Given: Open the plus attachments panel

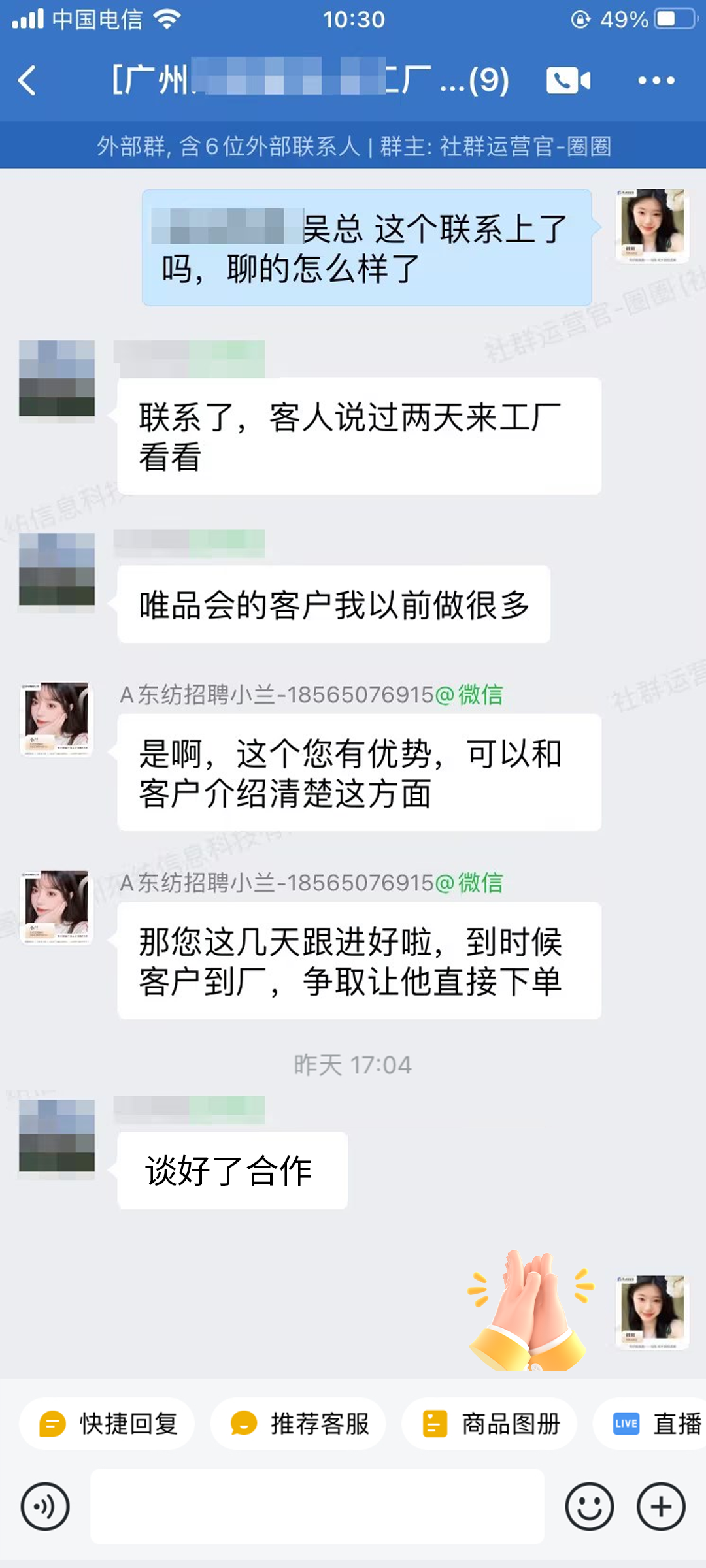Looking at the screenshot, I should [661, 1507].
